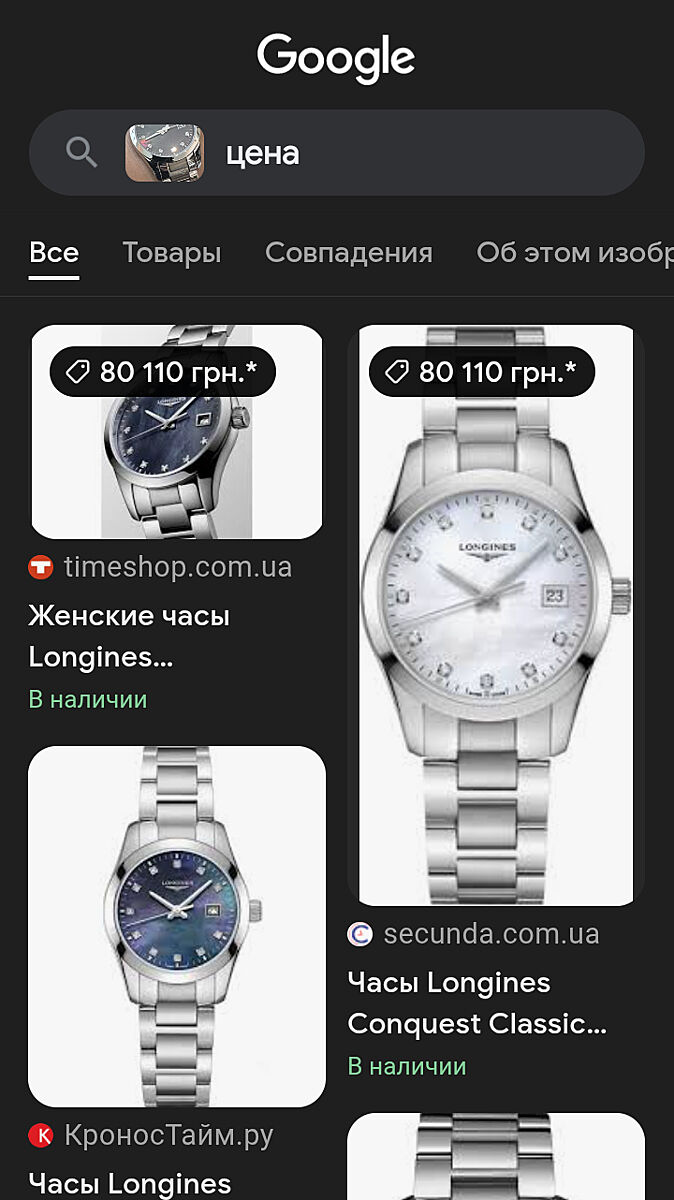Switch to the Совпадения tab
The height and width of the screenshot is (1200, 674).
[348, 253]
